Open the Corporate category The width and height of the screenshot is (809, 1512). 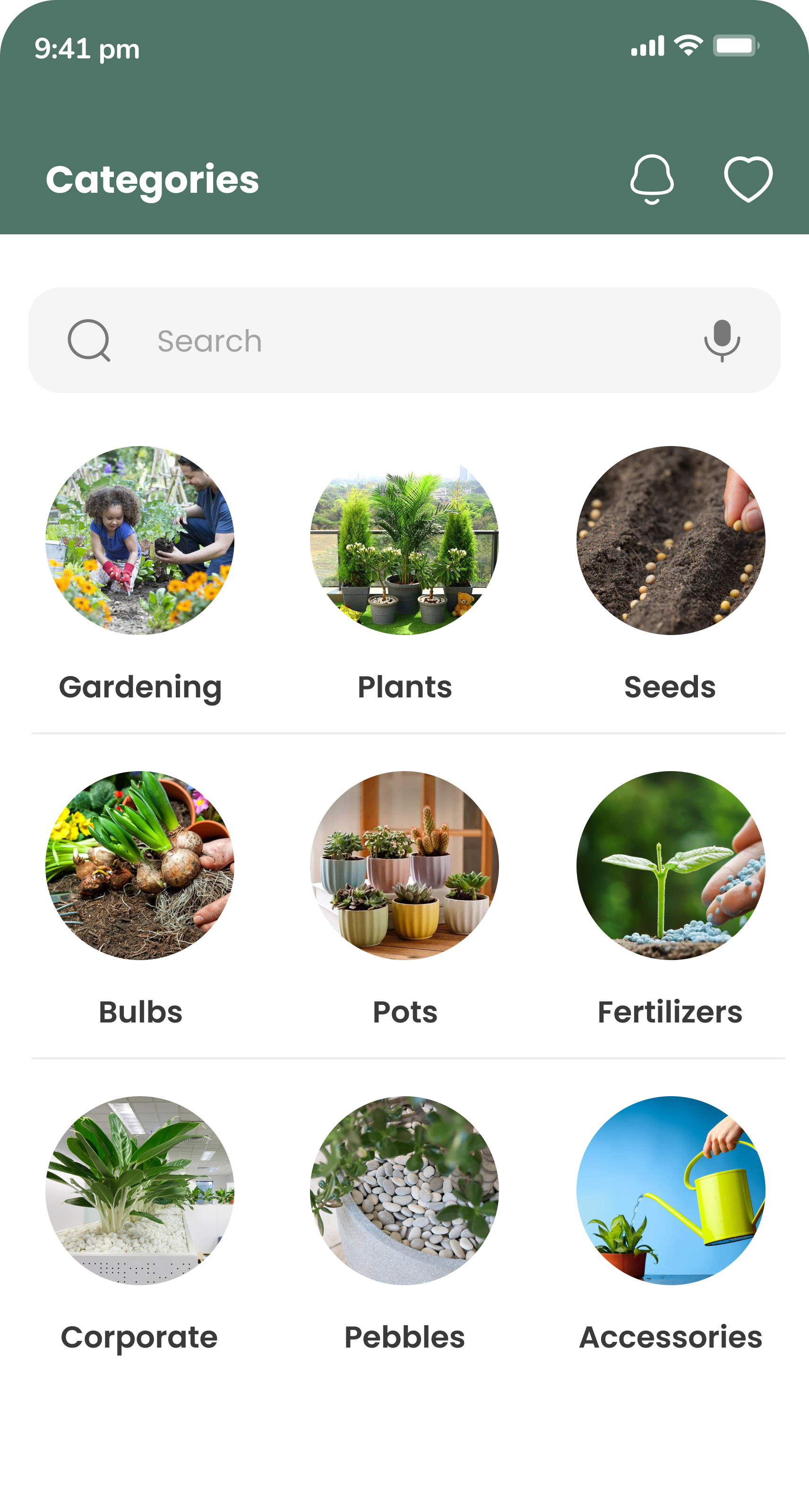pos(140,1190)
